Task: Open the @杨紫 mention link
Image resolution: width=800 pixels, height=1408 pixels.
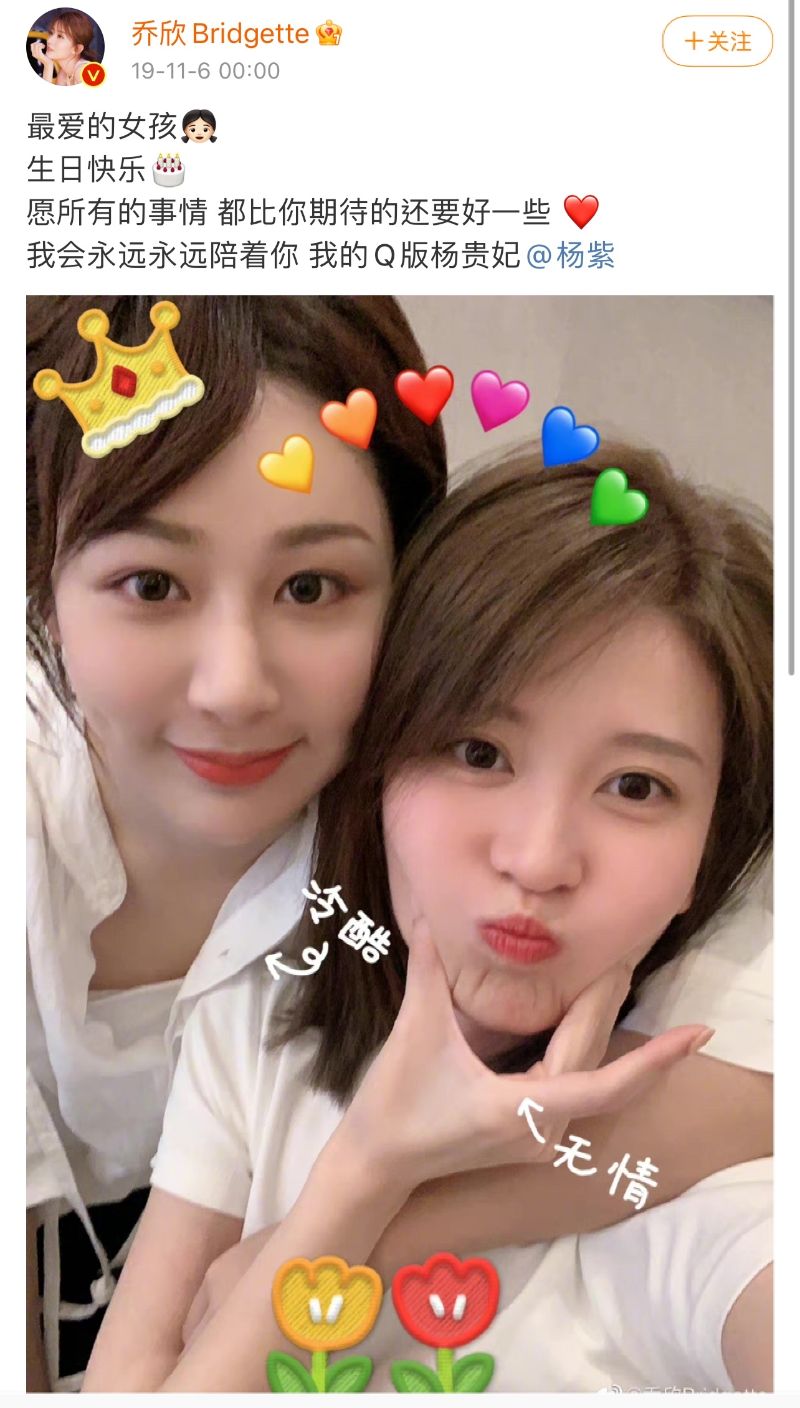Action: point(571,255)
